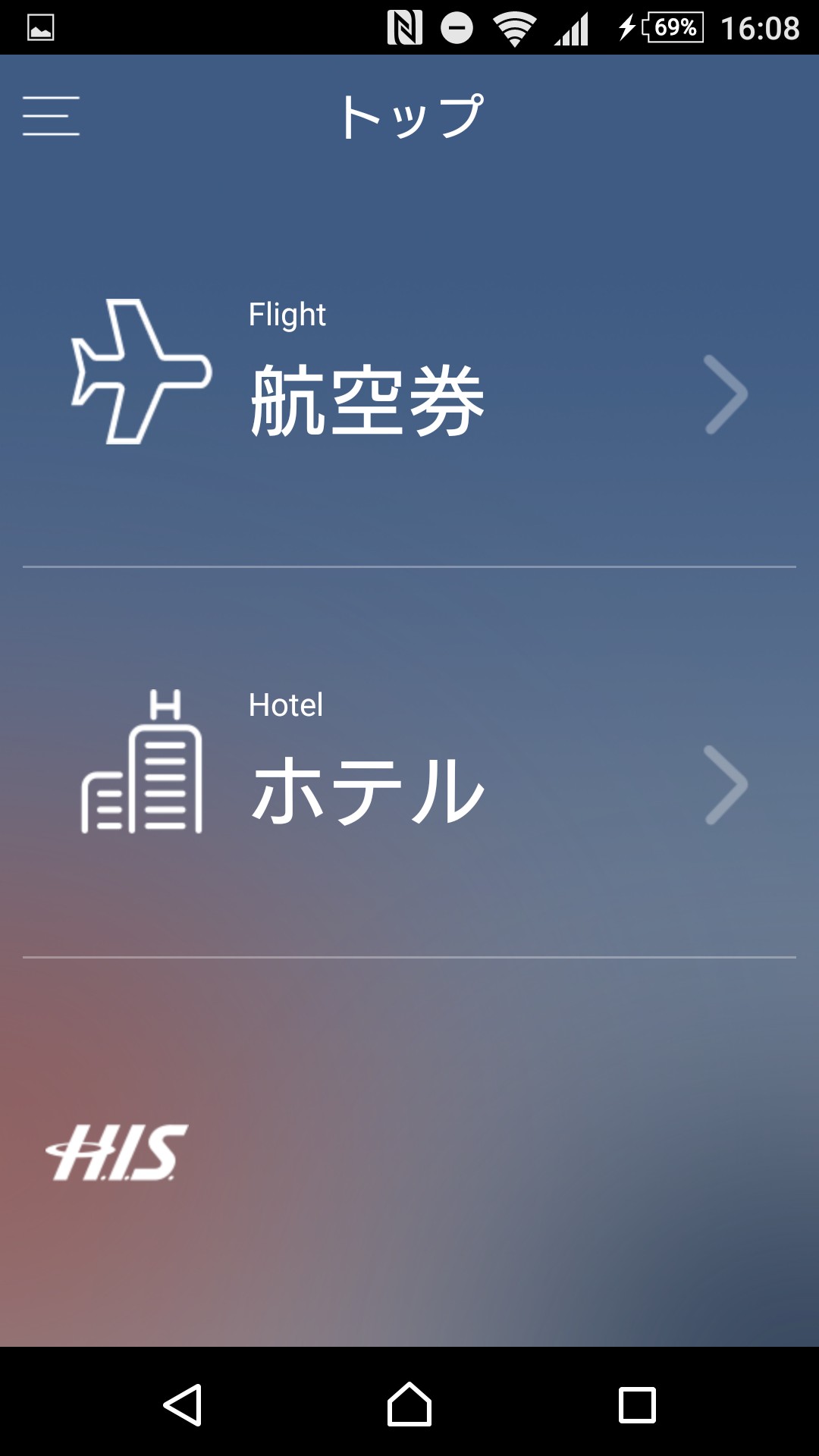The image size is (819, 1456).
Task: Open the hamburger drawer menu
Action: pos(51,116)
